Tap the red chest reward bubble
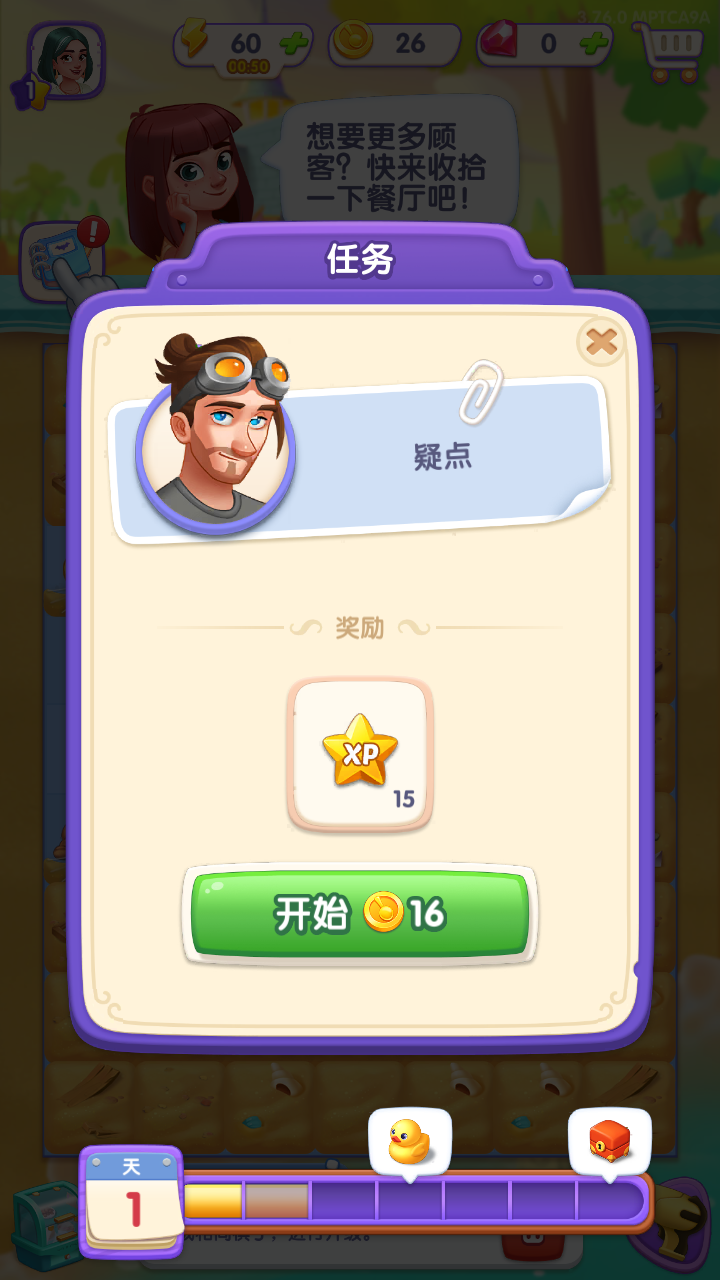 point(609,1141)
